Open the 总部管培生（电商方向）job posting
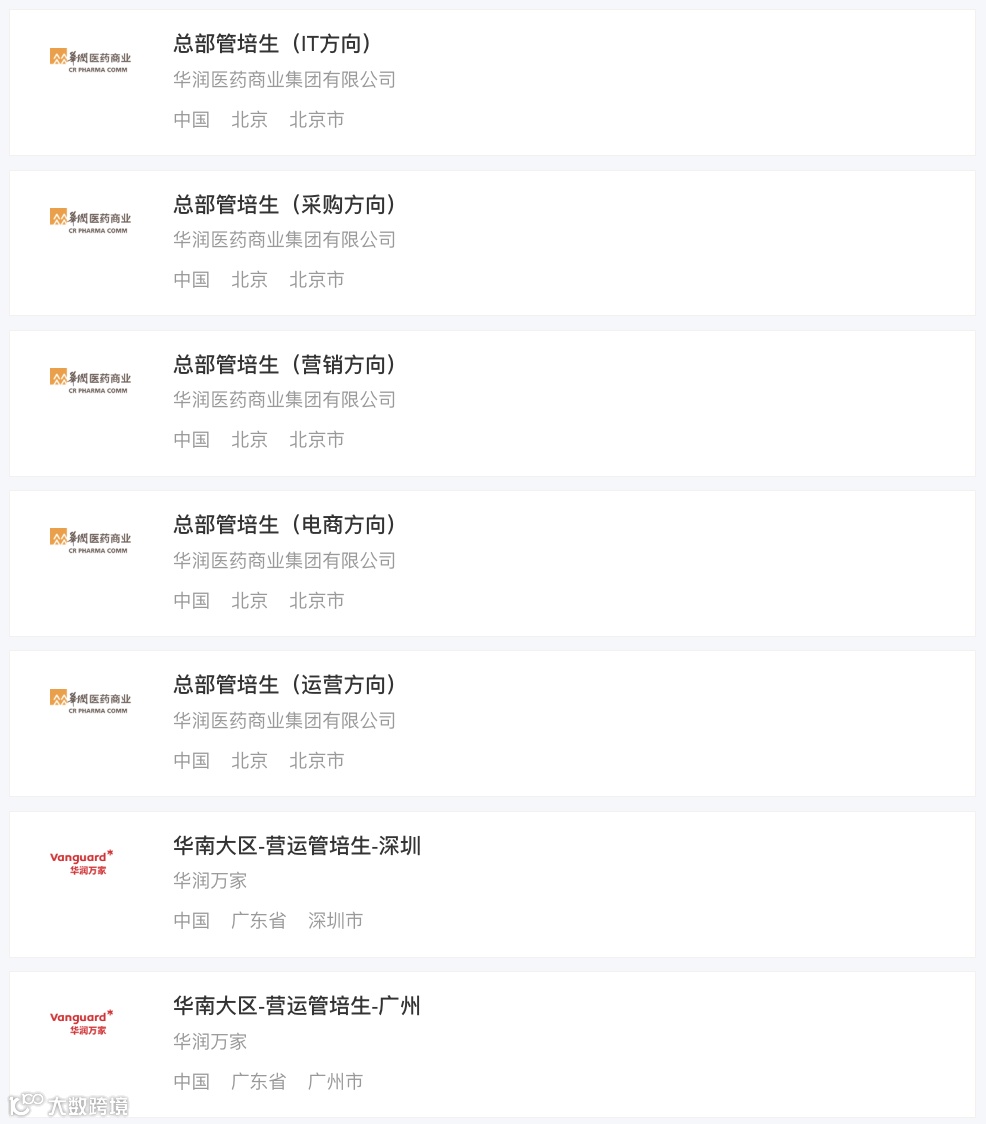Viewport: 986px width, 1124px height. point(285,524)
